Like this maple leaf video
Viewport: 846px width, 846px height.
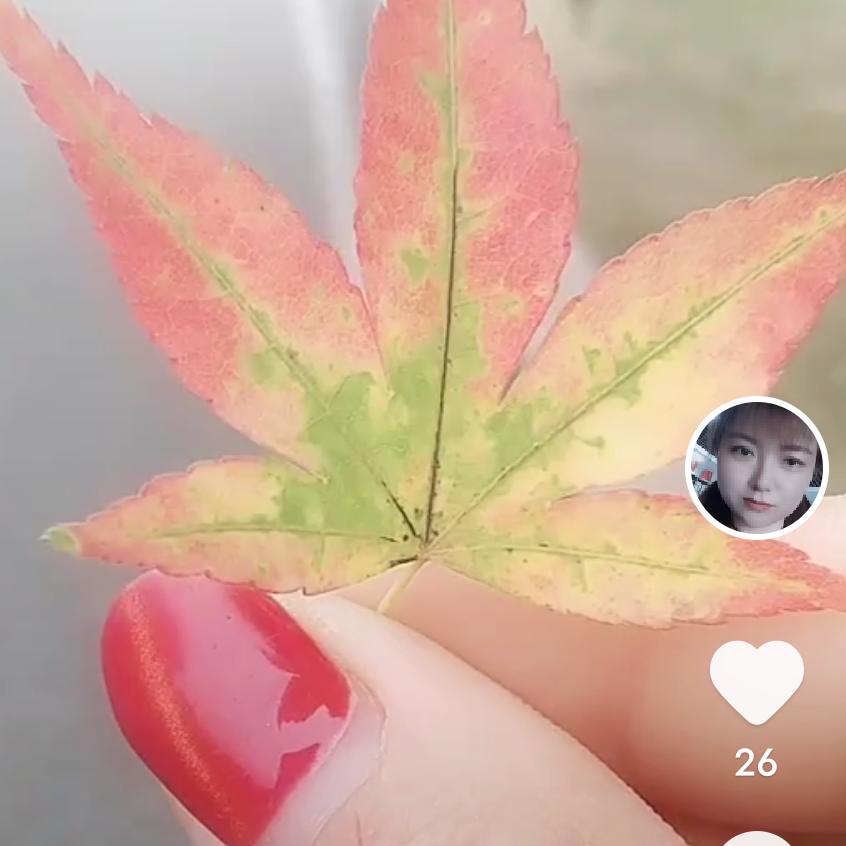pos(756,680)
